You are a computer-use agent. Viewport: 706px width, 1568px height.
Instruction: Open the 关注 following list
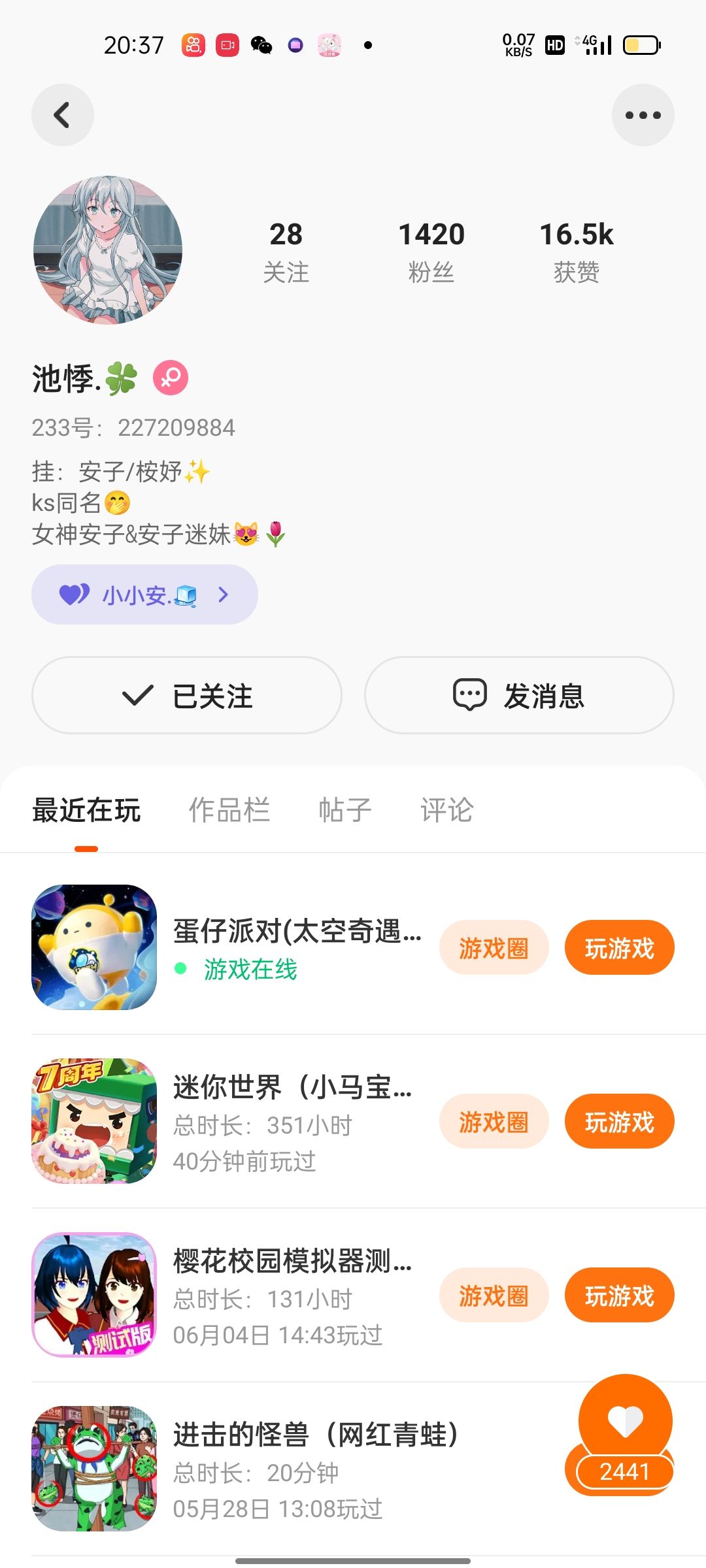[286, 252]
